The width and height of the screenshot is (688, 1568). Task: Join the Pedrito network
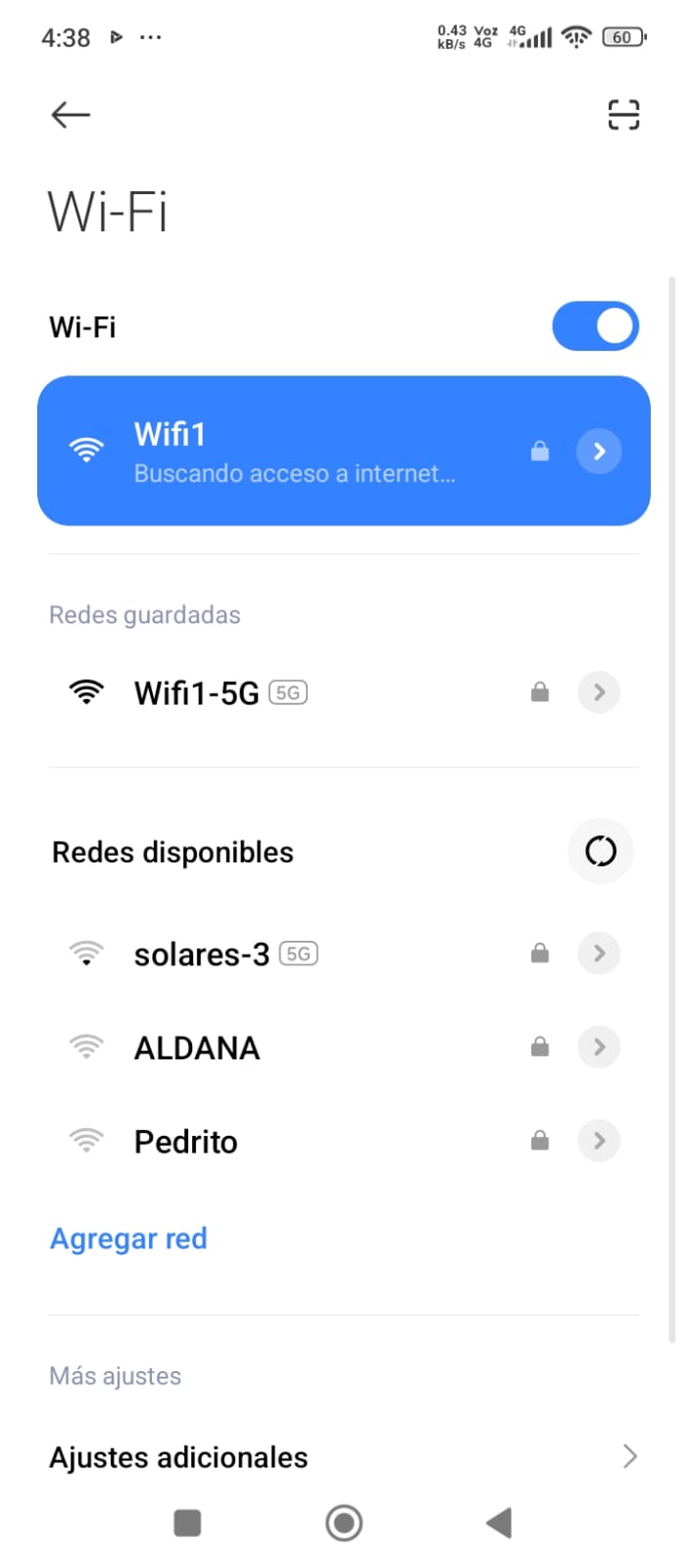pyautogui.click(x=186, y=1142)
